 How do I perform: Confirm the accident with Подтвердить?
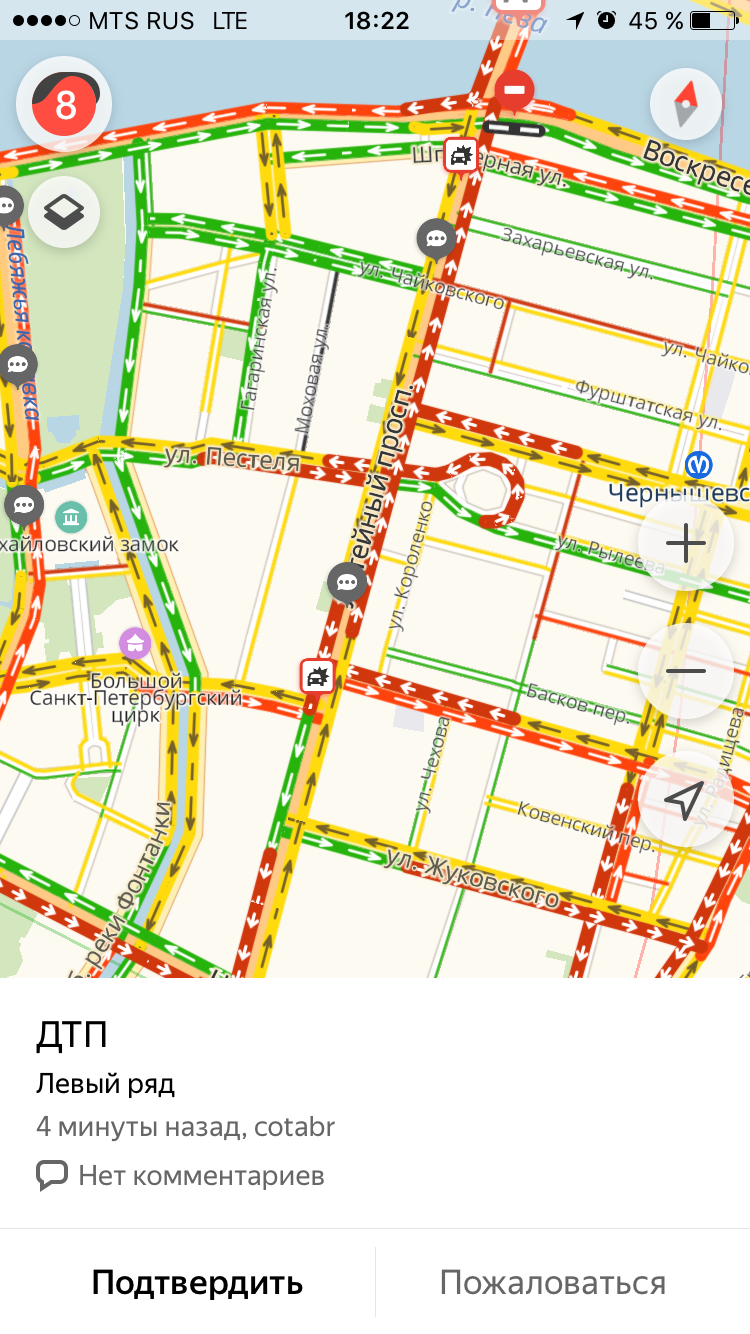pyautogui.click(x=197, y=1282)
